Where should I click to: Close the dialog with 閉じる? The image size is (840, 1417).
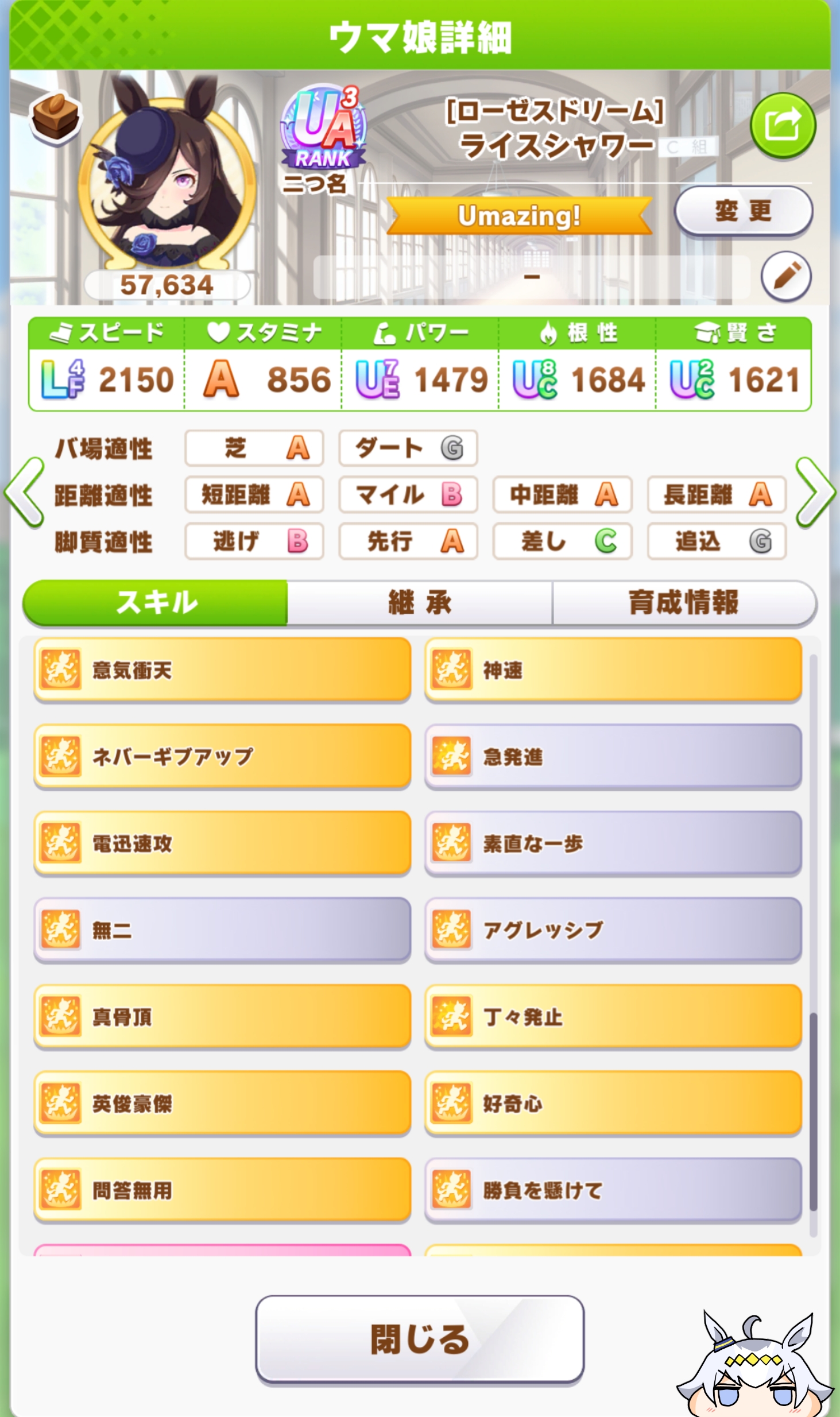[420, 1339]
